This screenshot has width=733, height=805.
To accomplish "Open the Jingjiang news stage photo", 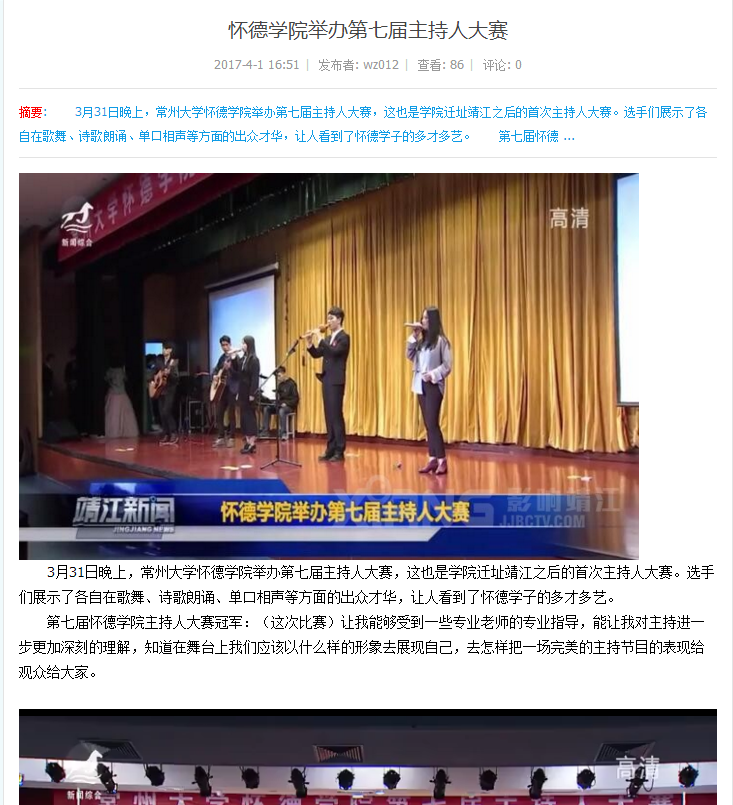I will coord(328,366).
